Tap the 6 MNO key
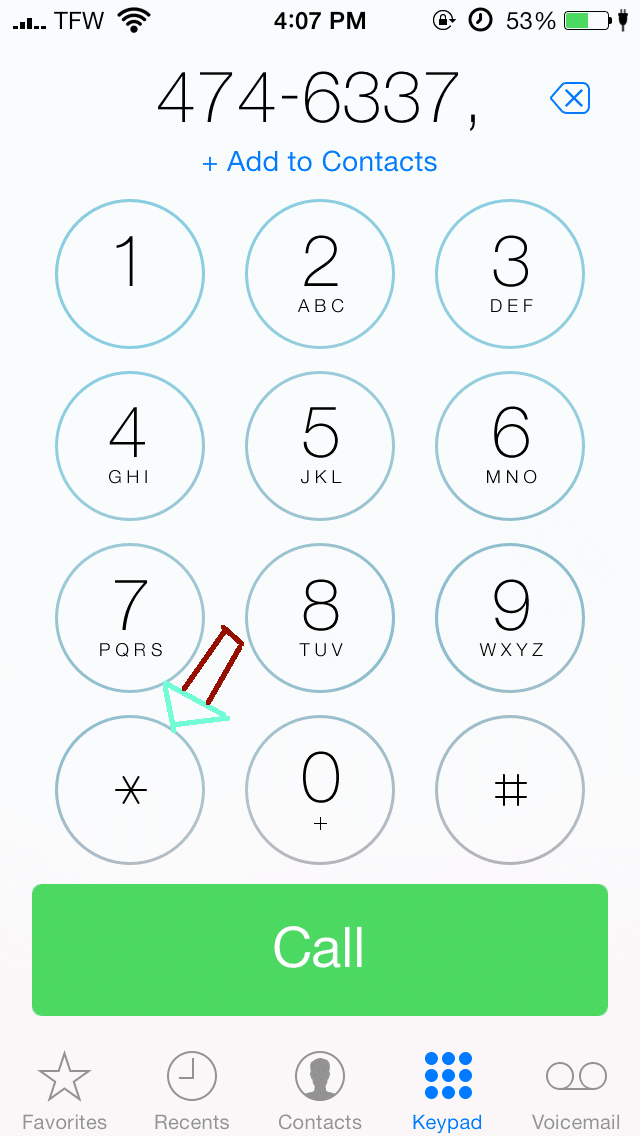 point(510,446)
